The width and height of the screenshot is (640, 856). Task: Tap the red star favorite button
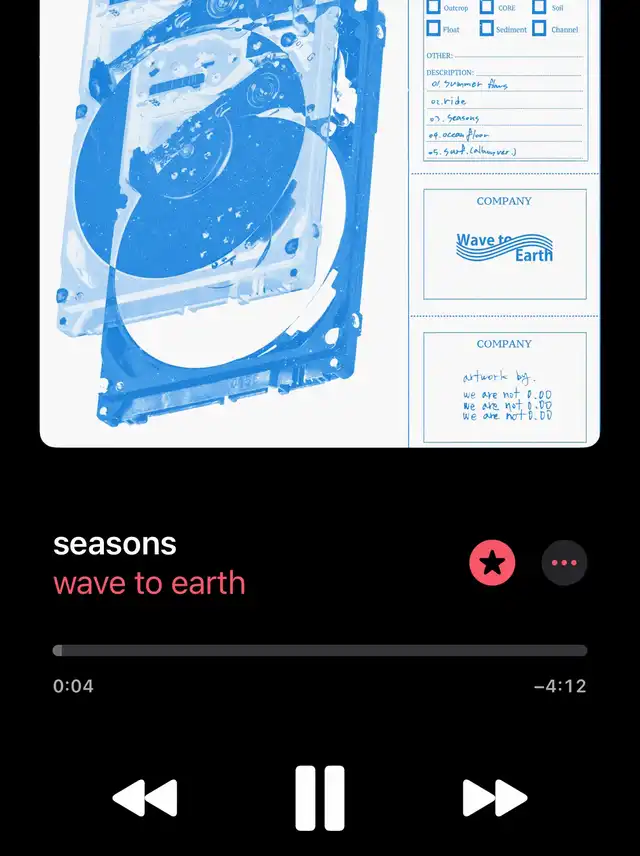click(492, 563)
